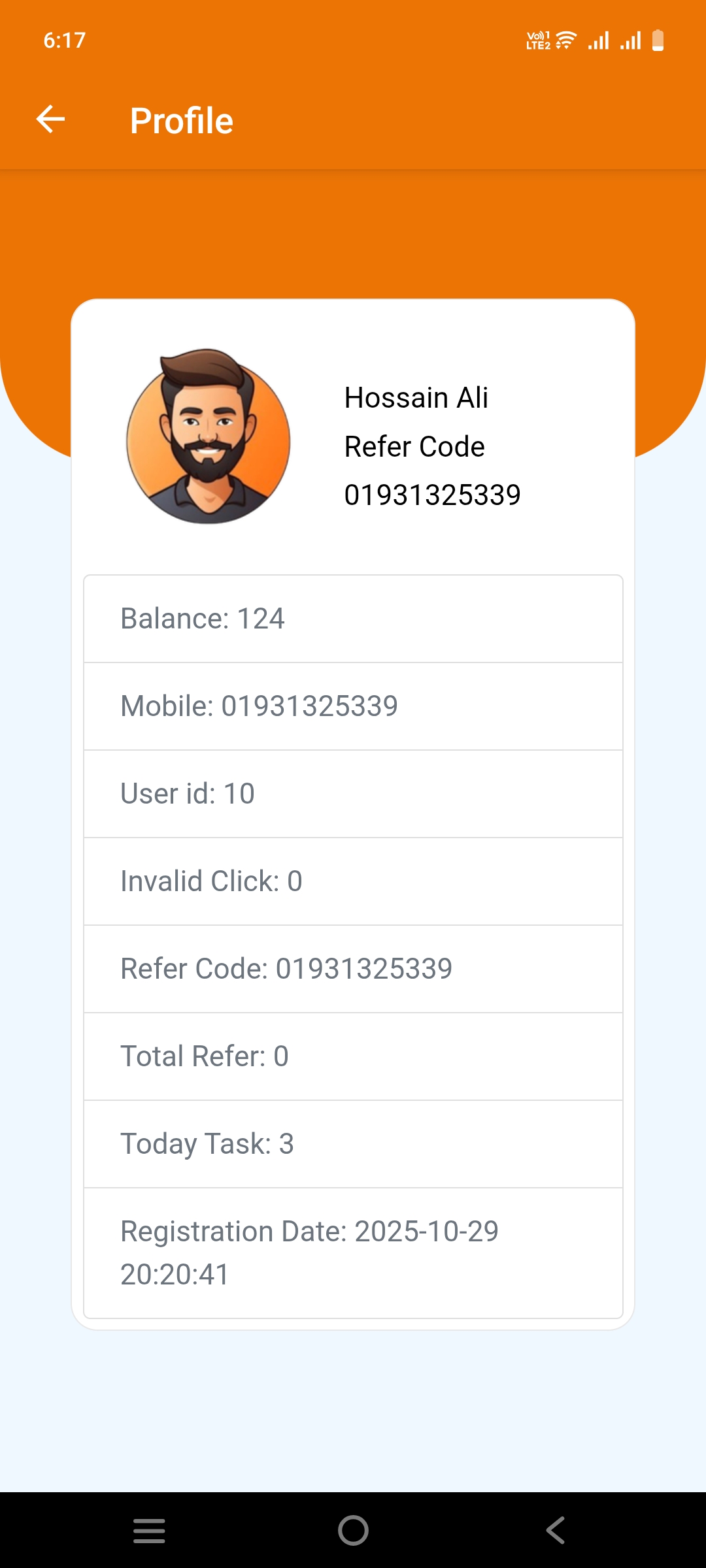Select the Today Task: 3 row
This screenshot has height=1568, width=706.
click(x=353, y=1144)
